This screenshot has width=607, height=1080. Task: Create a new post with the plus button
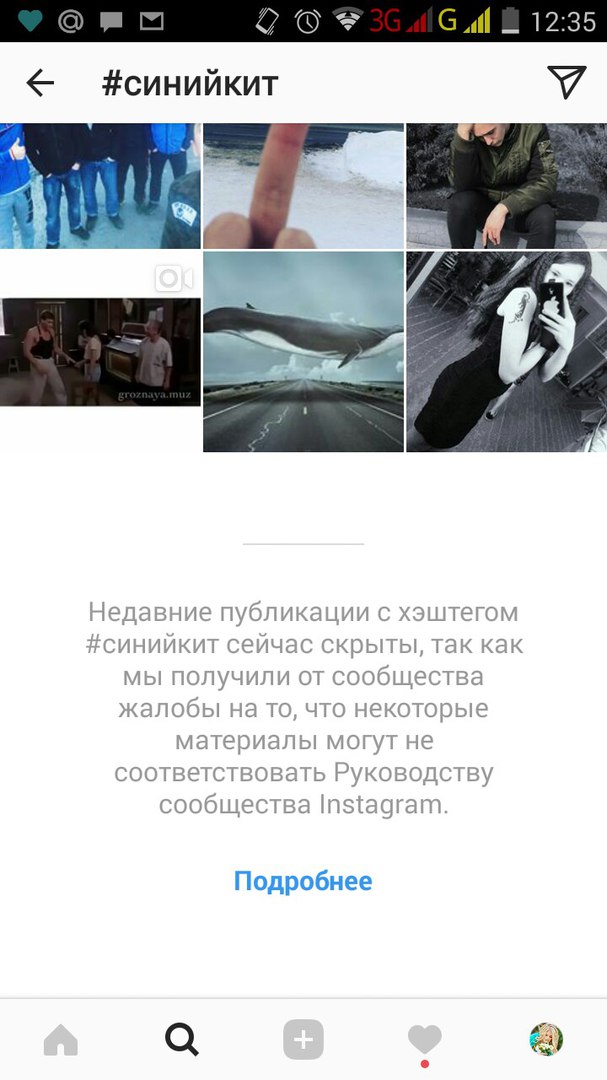click(303, 1039)
